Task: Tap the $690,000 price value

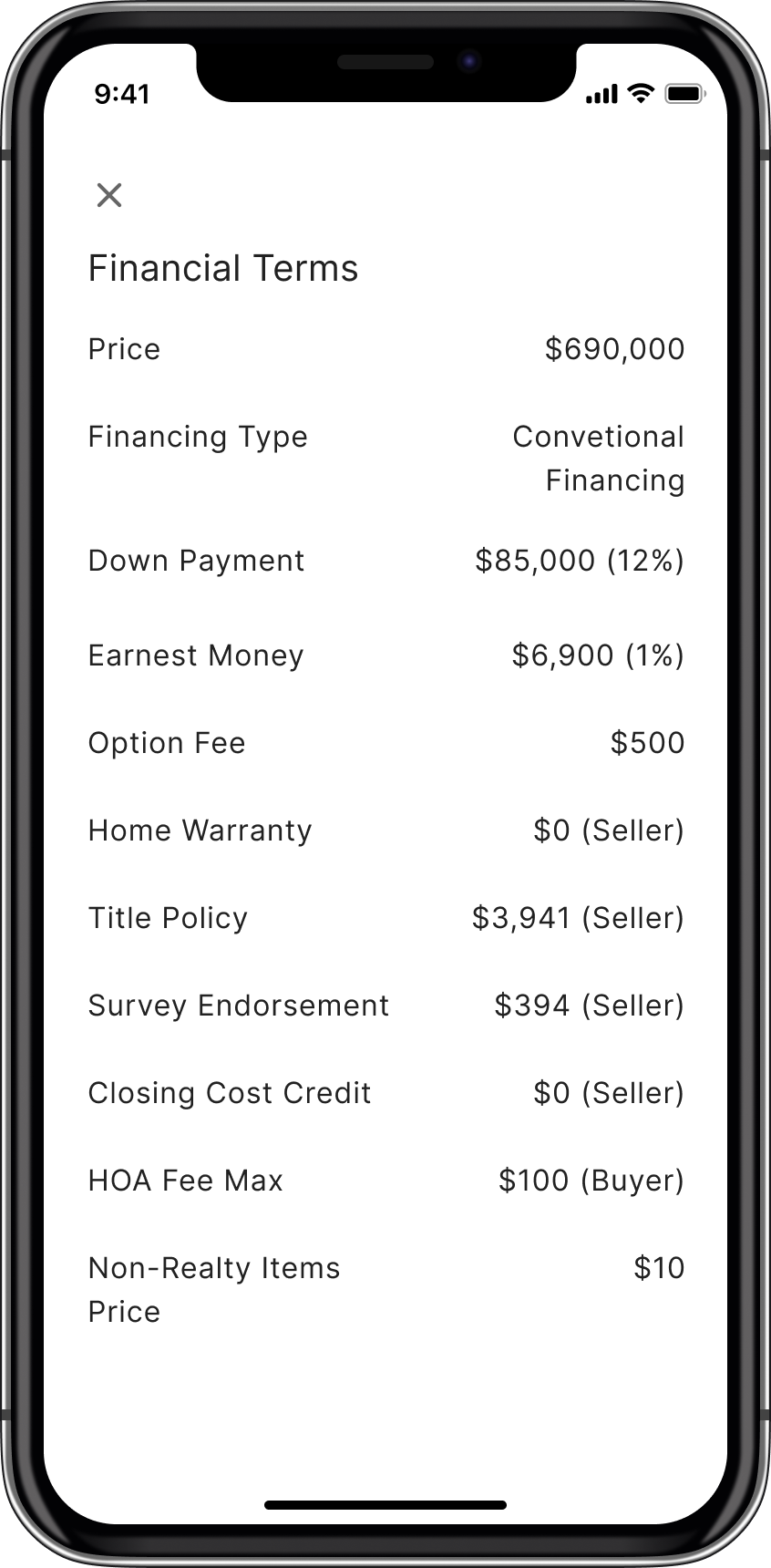Action: (614, 349)
